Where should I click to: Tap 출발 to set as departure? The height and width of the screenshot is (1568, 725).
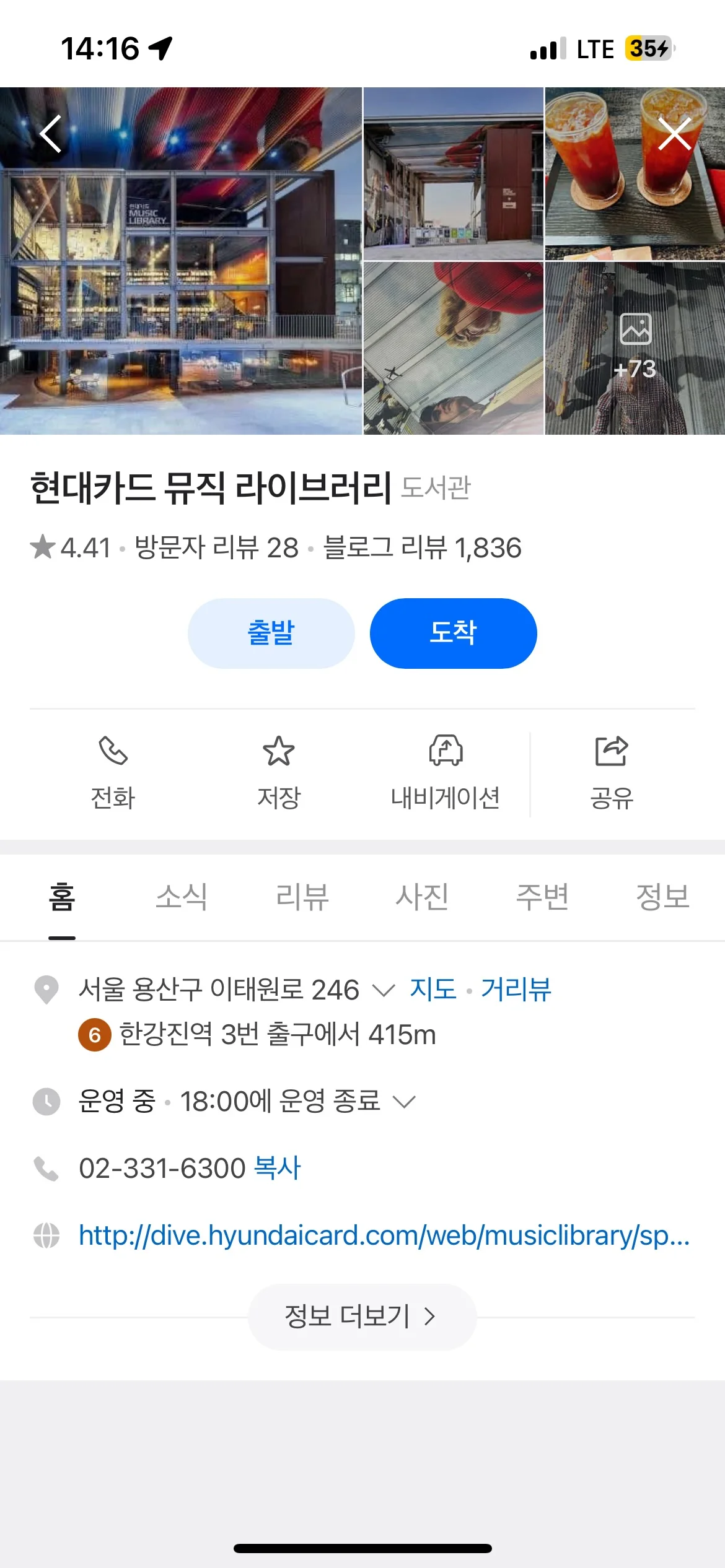click(x=271, y=632)
